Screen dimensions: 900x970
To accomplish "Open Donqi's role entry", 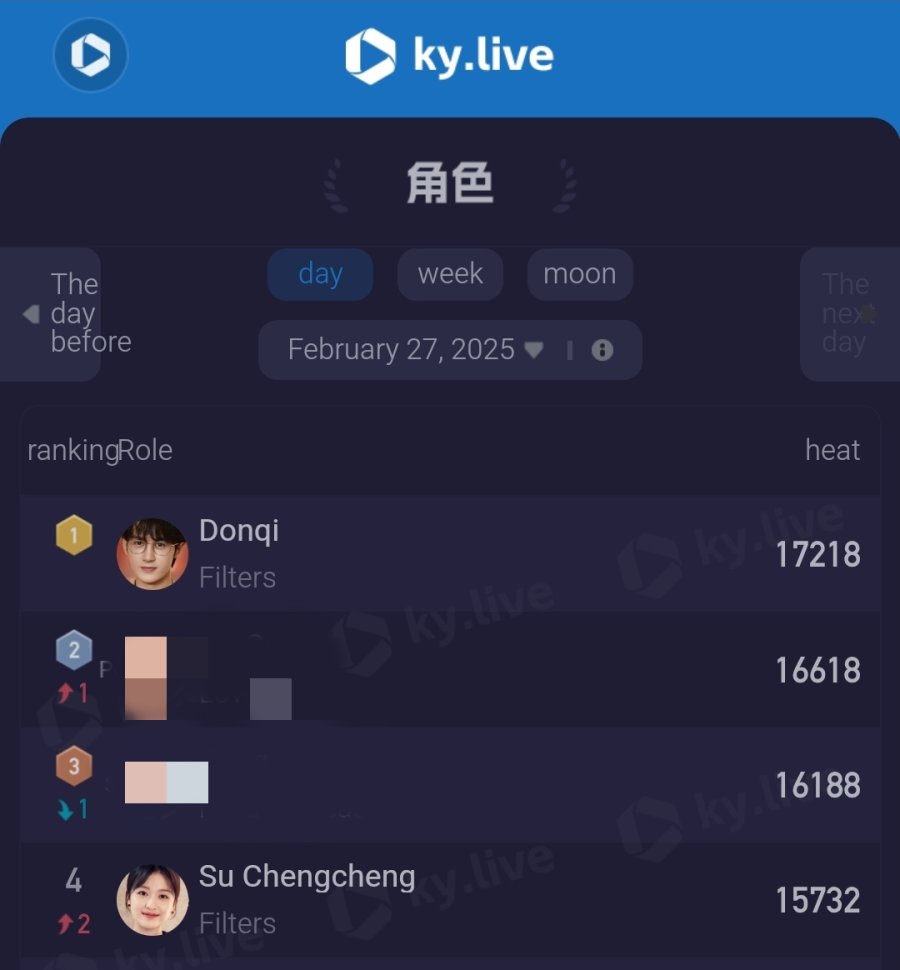I will click(x=450, y=554).
